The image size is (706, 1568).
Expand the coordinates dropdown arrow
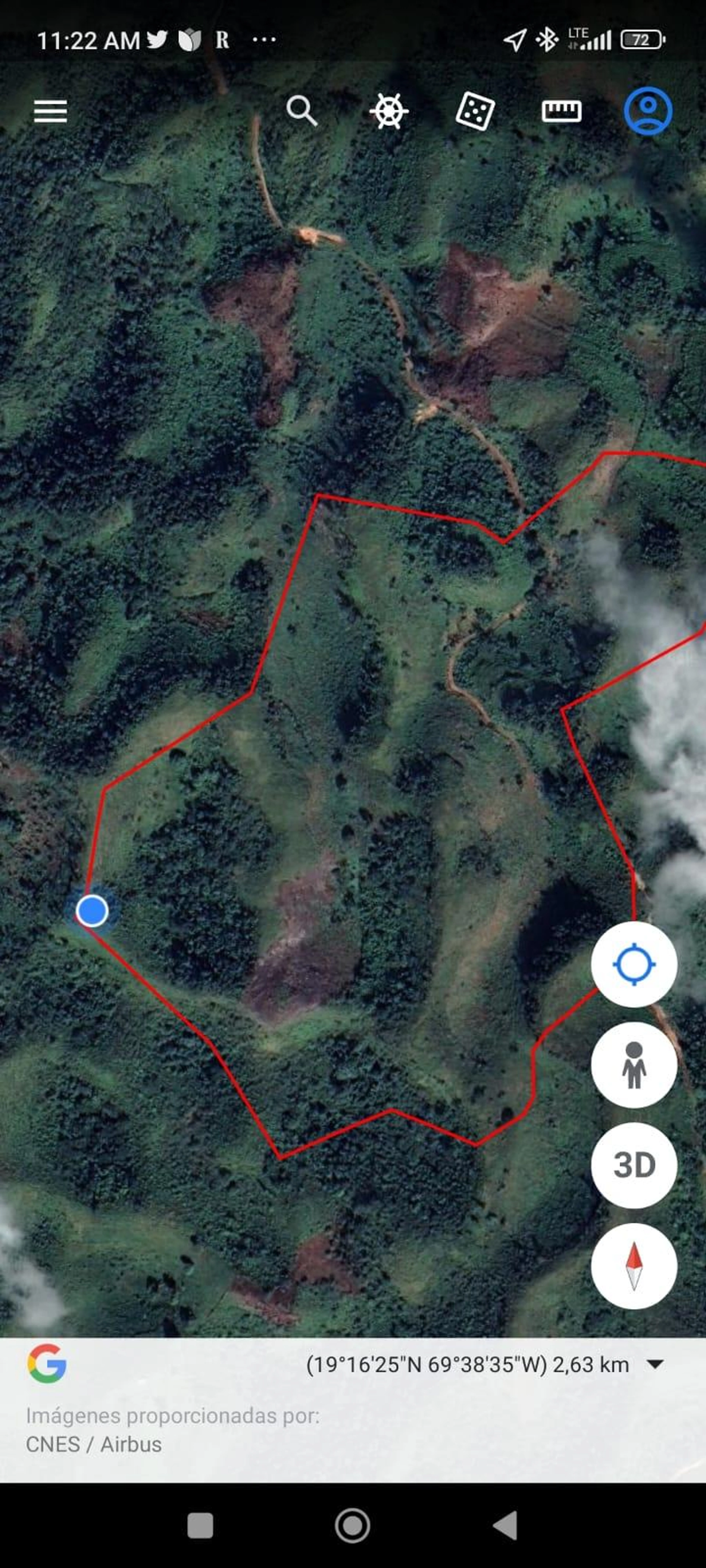pos(656,1364)
